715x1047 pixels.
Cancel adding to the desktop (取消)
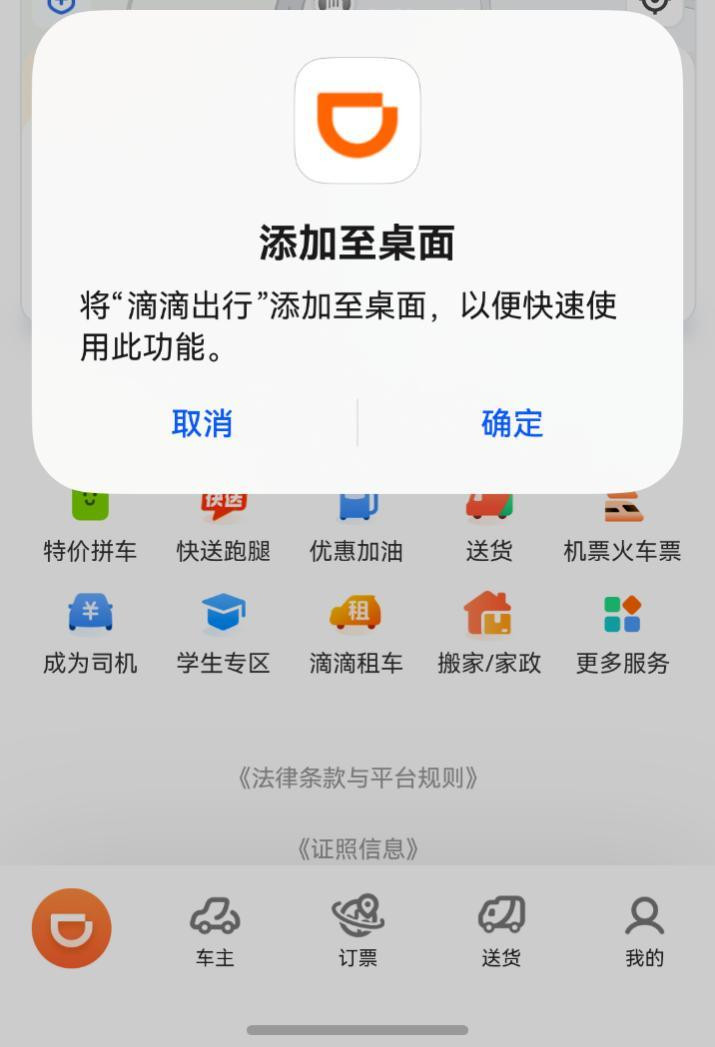[x=201, y=423]
